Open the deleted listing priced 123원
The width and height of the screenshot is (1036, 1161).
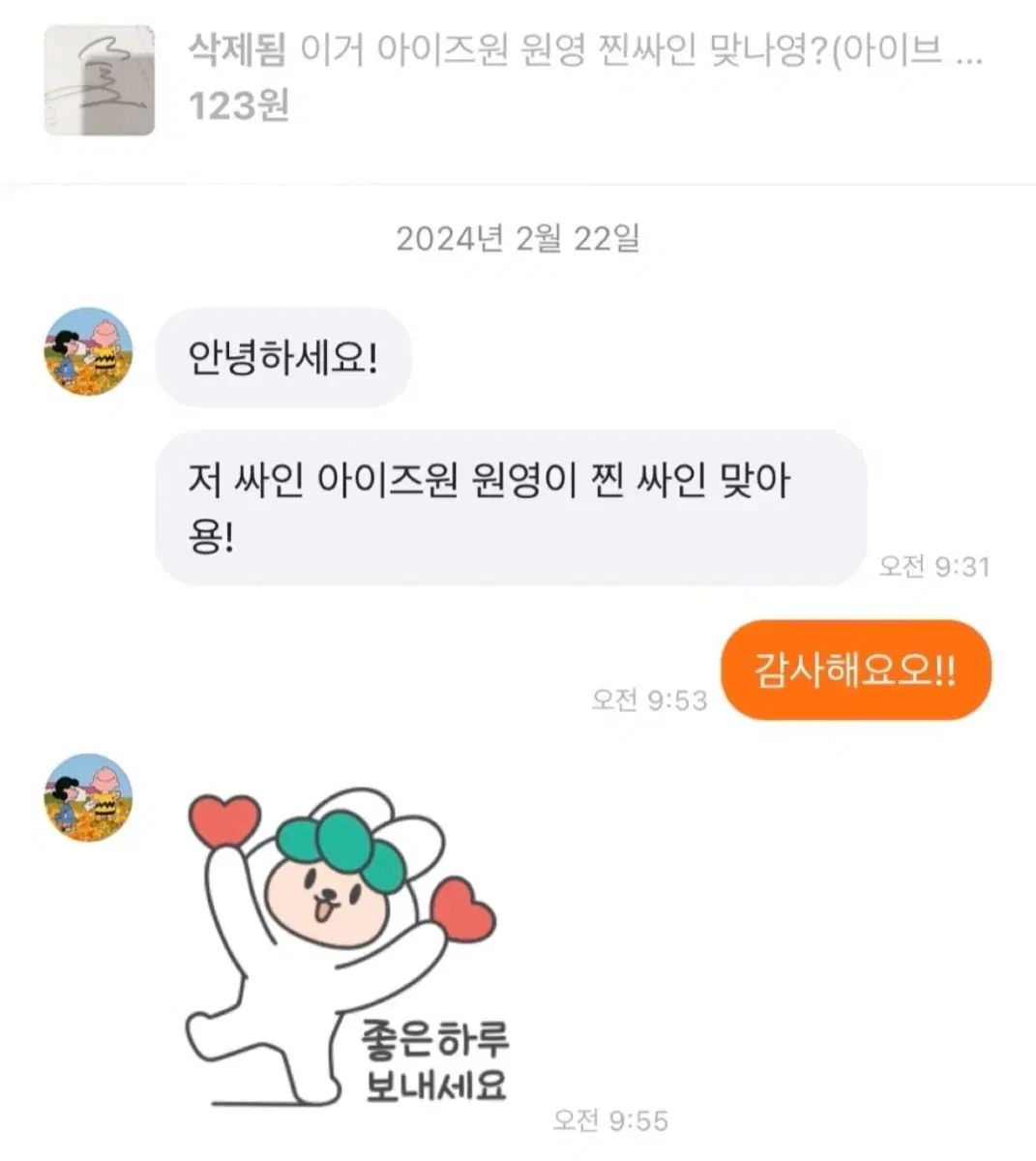[x=513, y=77]
